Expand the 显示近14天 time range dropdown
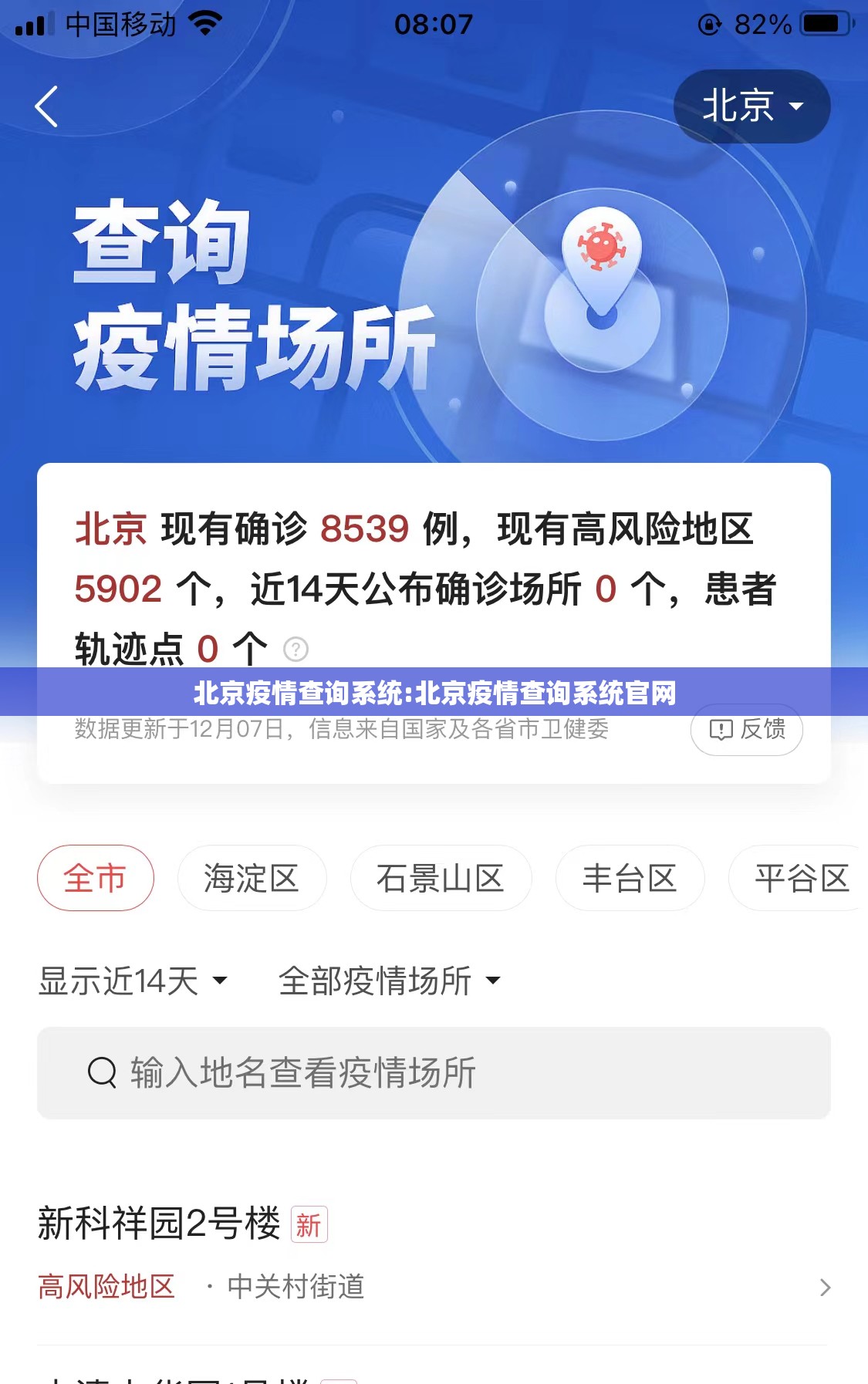 tap(133, 981)
